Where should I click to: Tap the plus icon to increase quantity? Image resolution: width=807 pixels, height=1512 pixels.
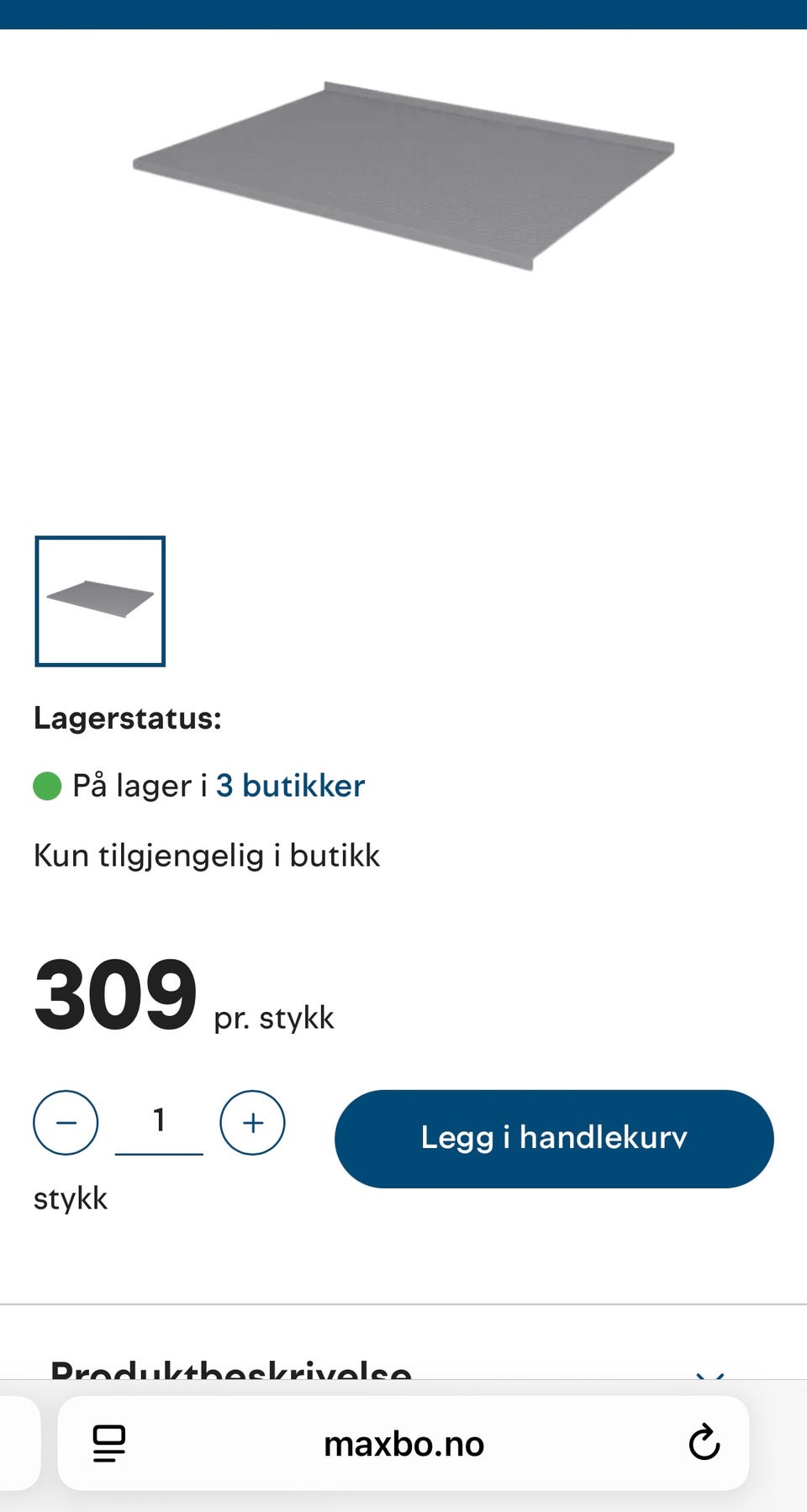(252, 1122)
